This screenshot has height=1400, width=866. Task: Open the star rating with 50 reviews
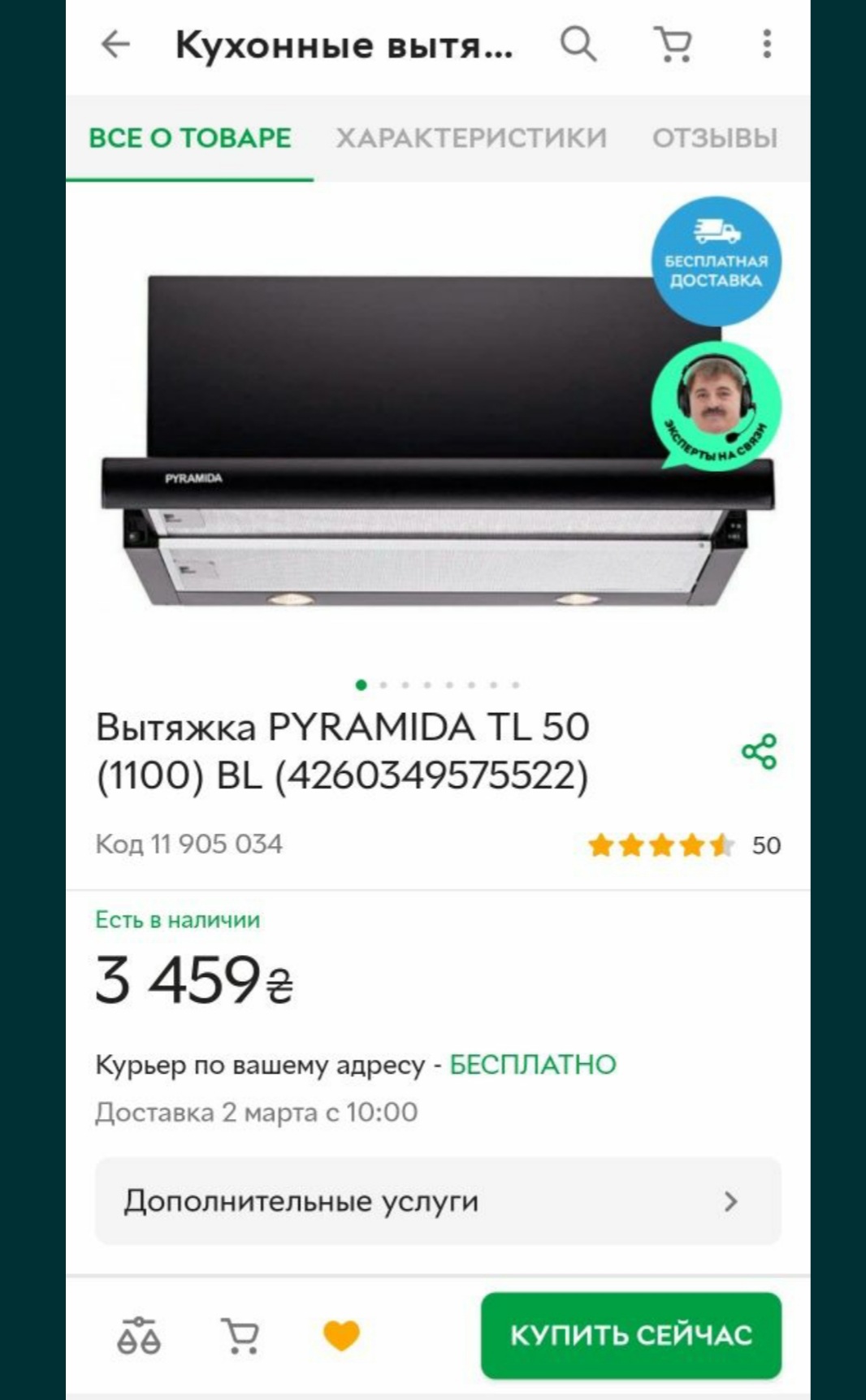pyautogui.click(x=684, y=845)
